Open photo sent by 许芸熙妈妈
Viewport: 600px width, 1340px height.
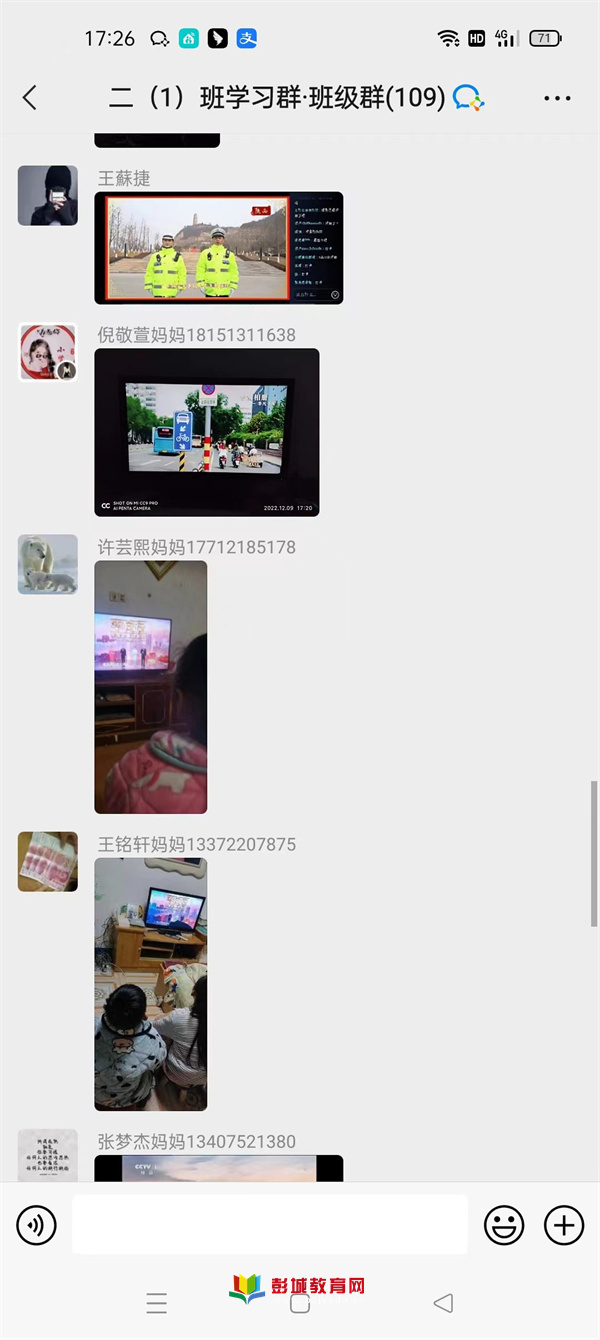tap(151, 687)
